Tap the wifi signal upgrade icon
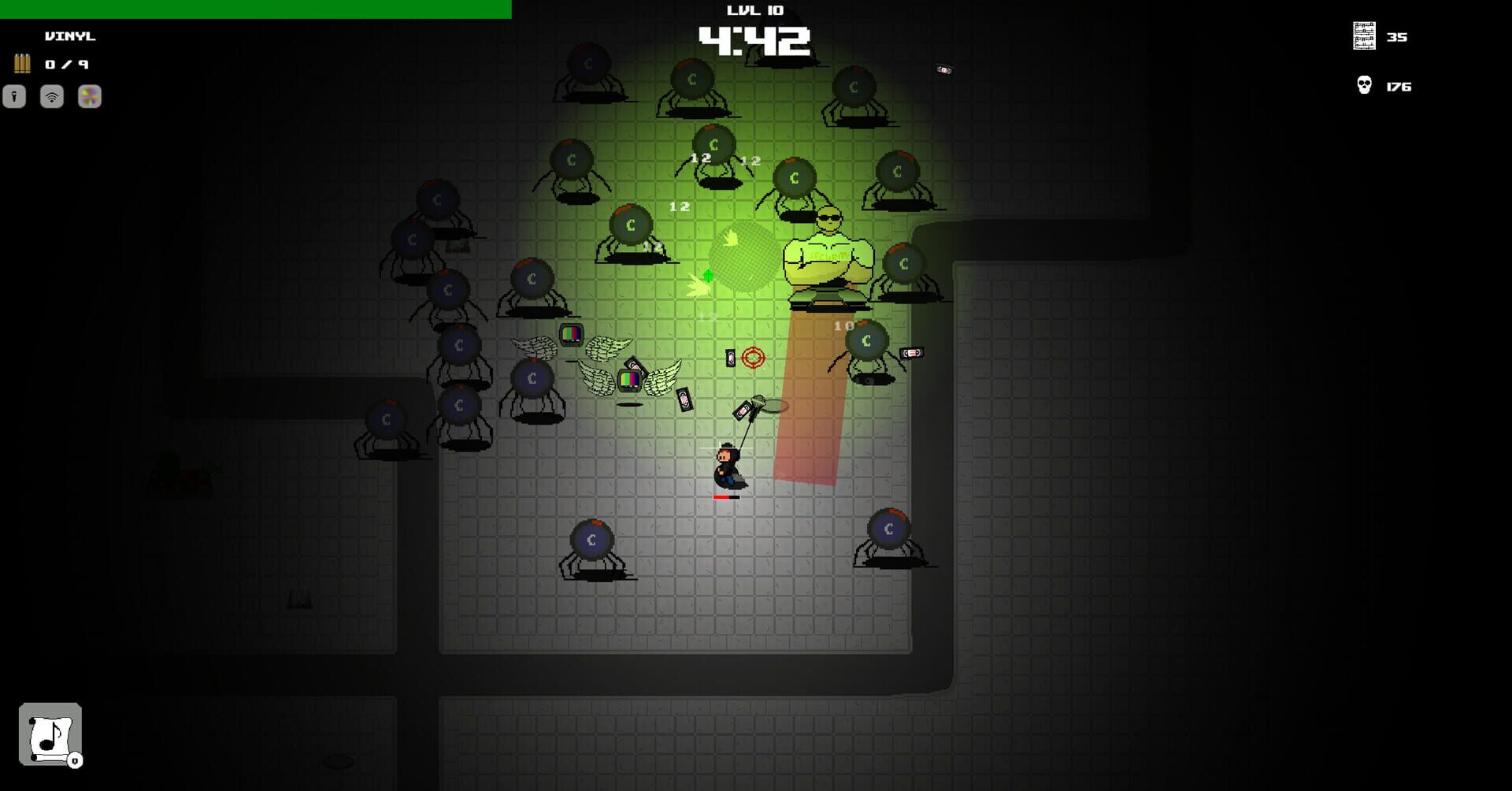 pyautogui.click(x=52, y=97)
